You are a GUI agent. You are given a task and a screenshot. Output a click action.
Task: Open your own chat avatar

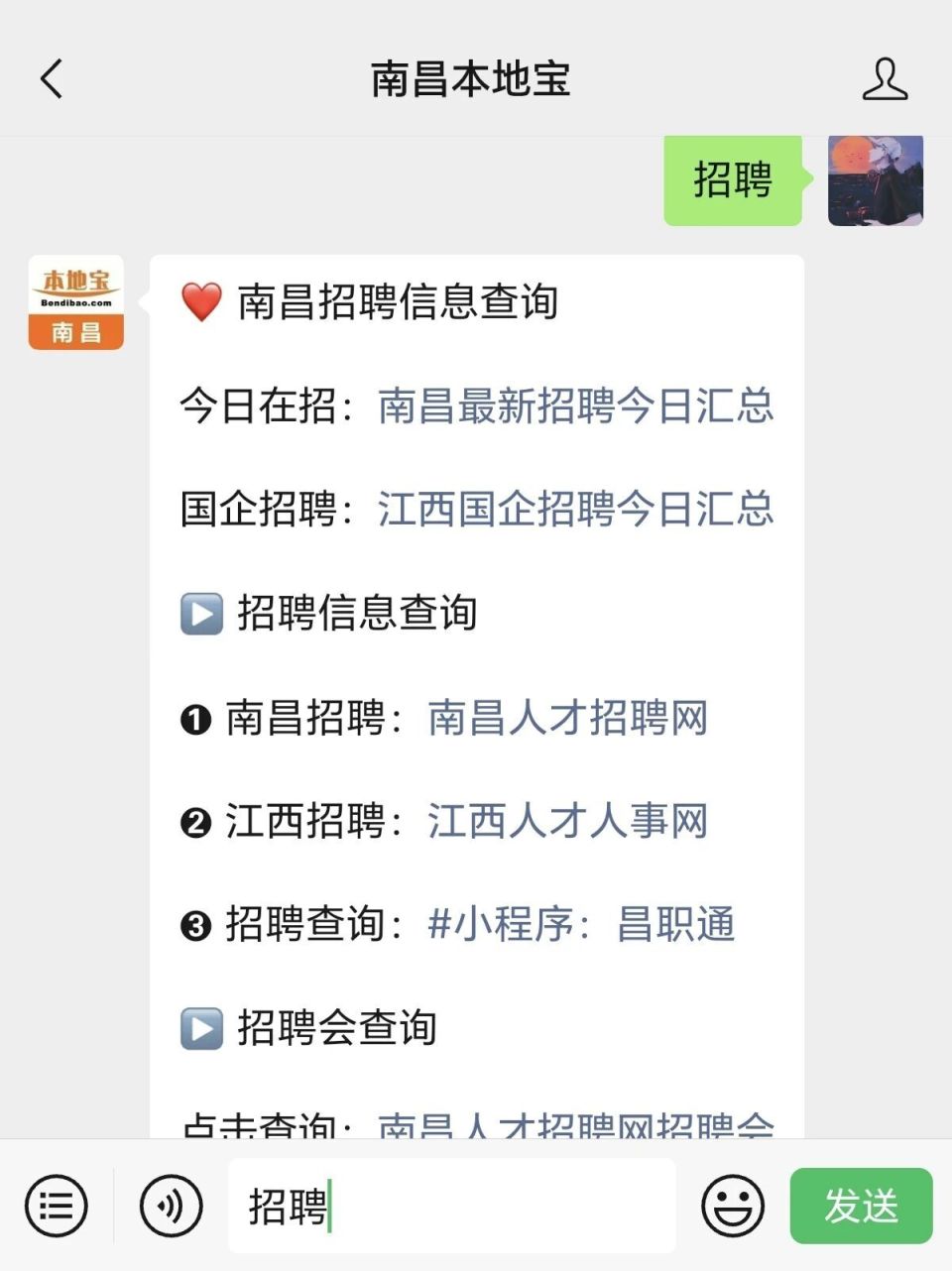click(x=877, y=181)
